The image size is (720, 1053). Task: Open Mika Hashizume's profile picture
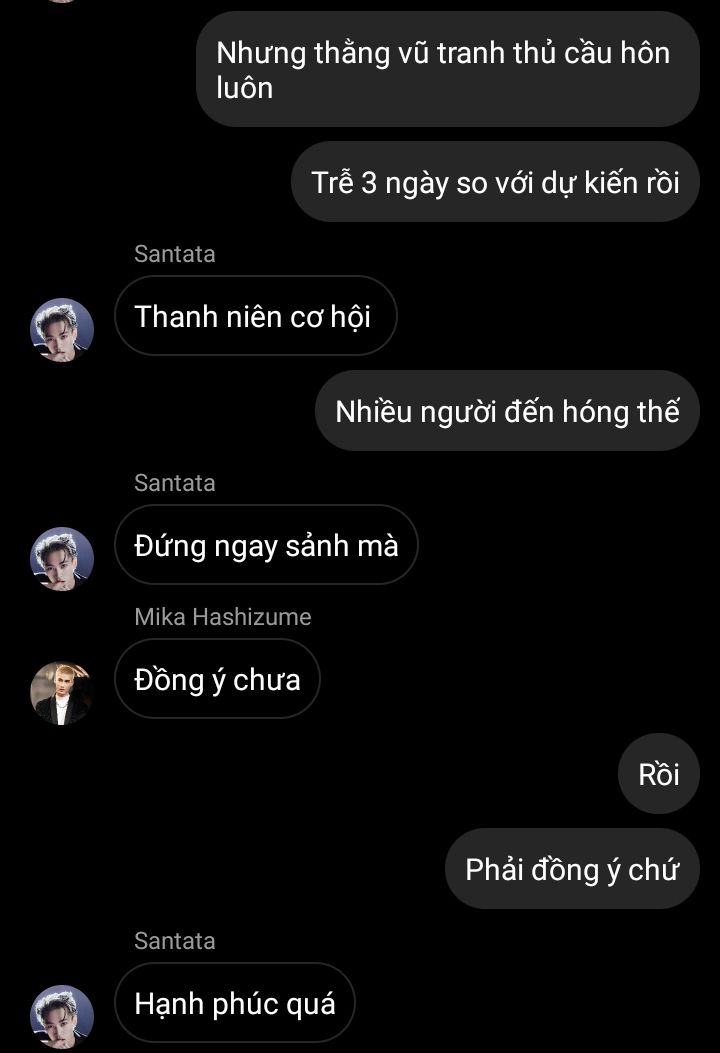(62, 692)
